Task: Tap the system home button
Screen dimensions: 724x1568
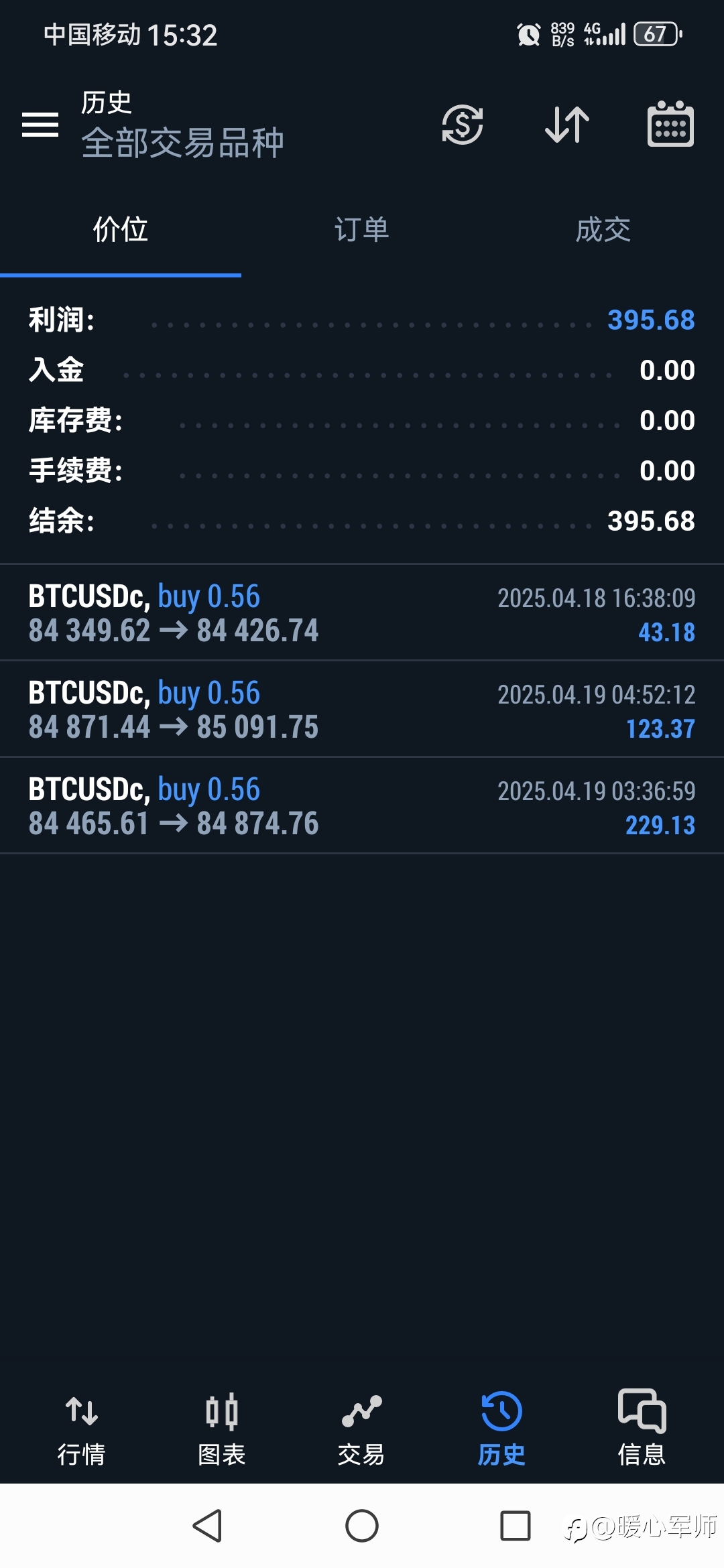Action: pyautogui.click(x=362, y=1526)
